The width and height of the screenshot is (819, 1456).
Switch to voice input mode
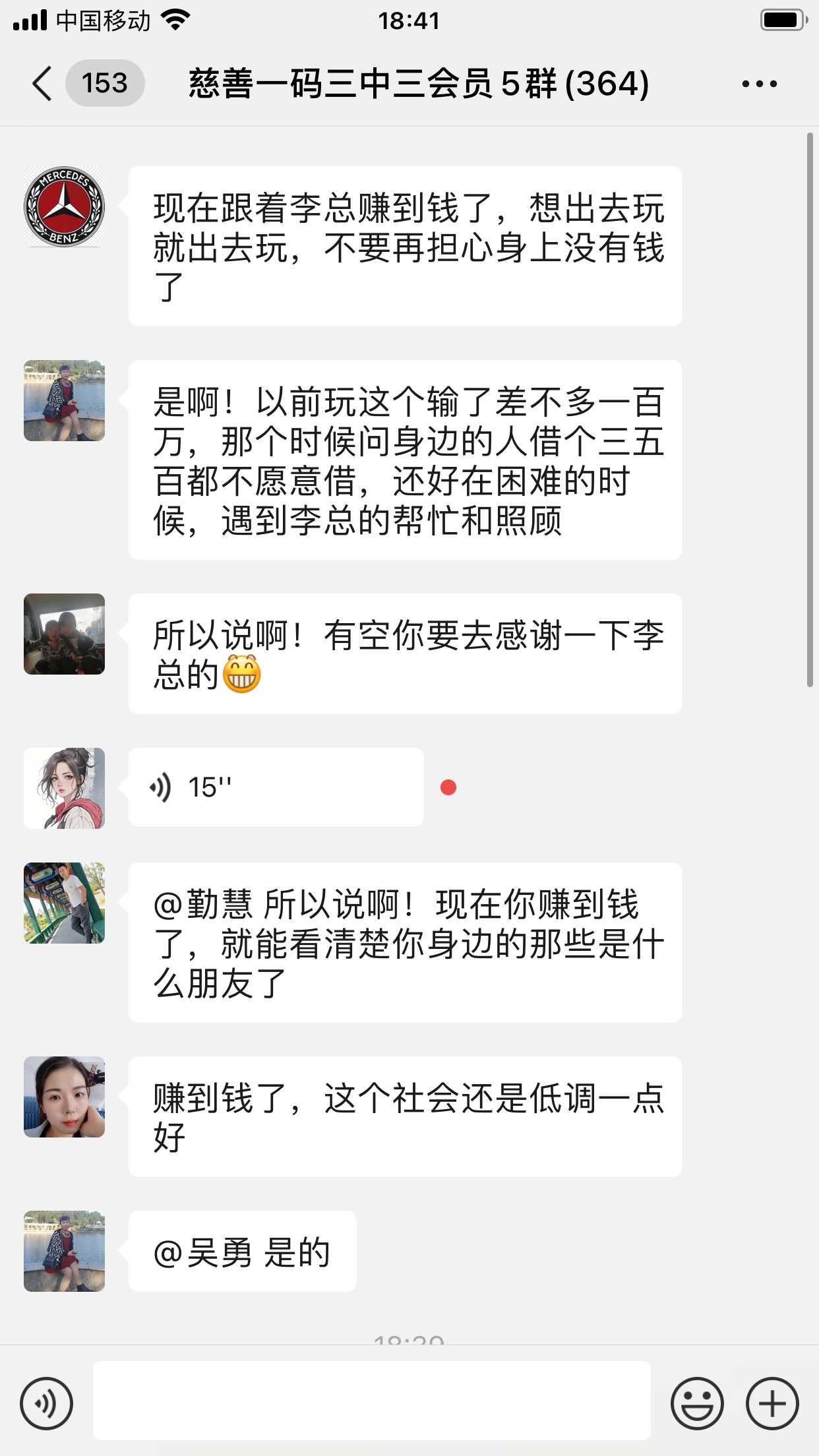(x=46, y=1403)
